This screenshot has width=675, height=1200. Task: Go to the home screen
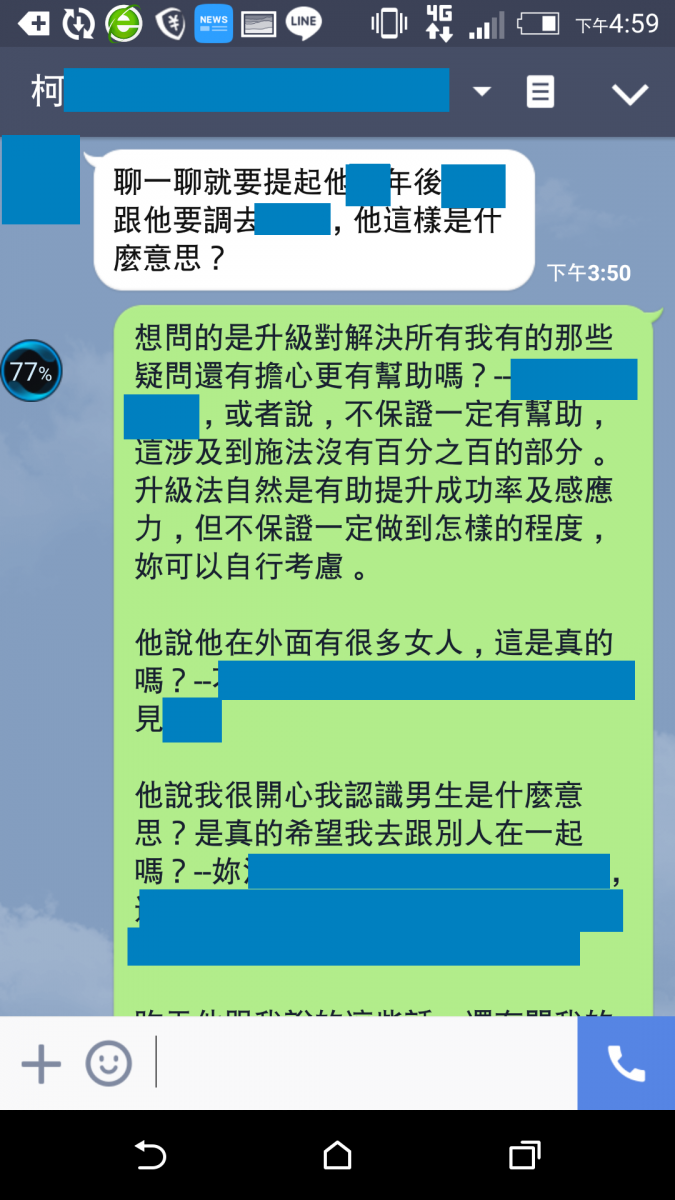click(337, 1156)
